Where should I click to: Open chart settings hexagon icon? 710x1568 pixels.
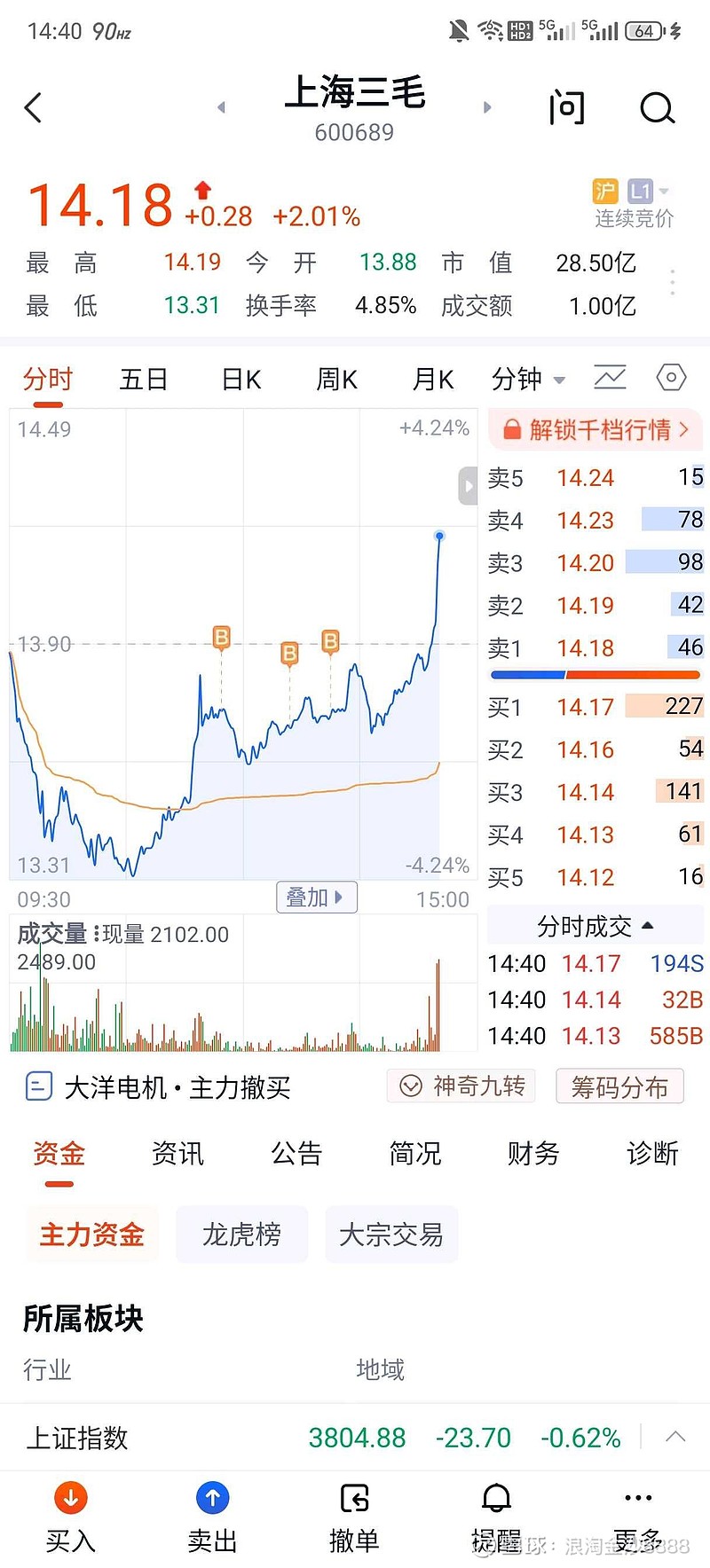tap(671, 378)
